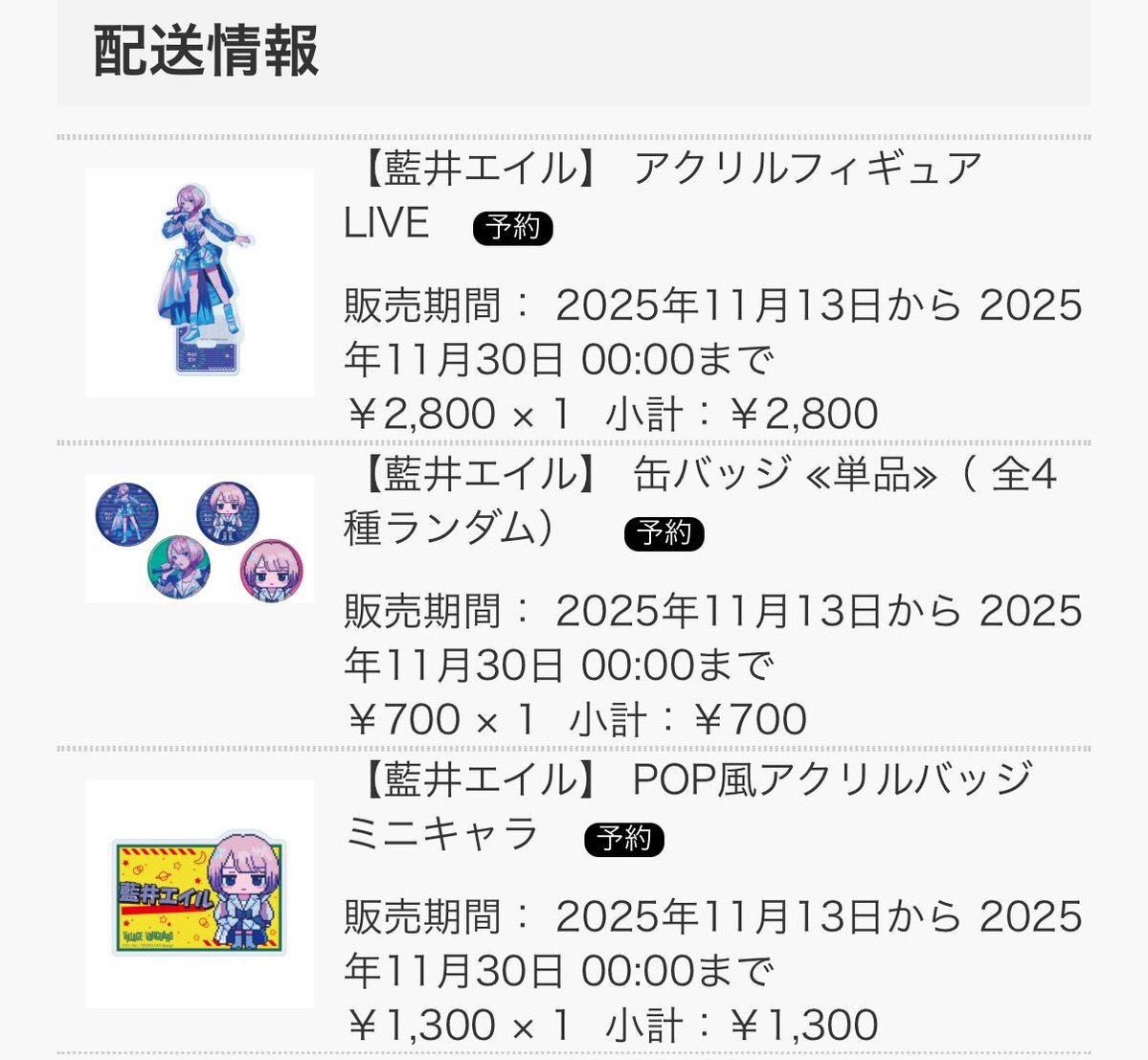1148x1060 pixels.
Task: Open the アクリルフィギュア LIVE product image
Action: click(199, 282)
